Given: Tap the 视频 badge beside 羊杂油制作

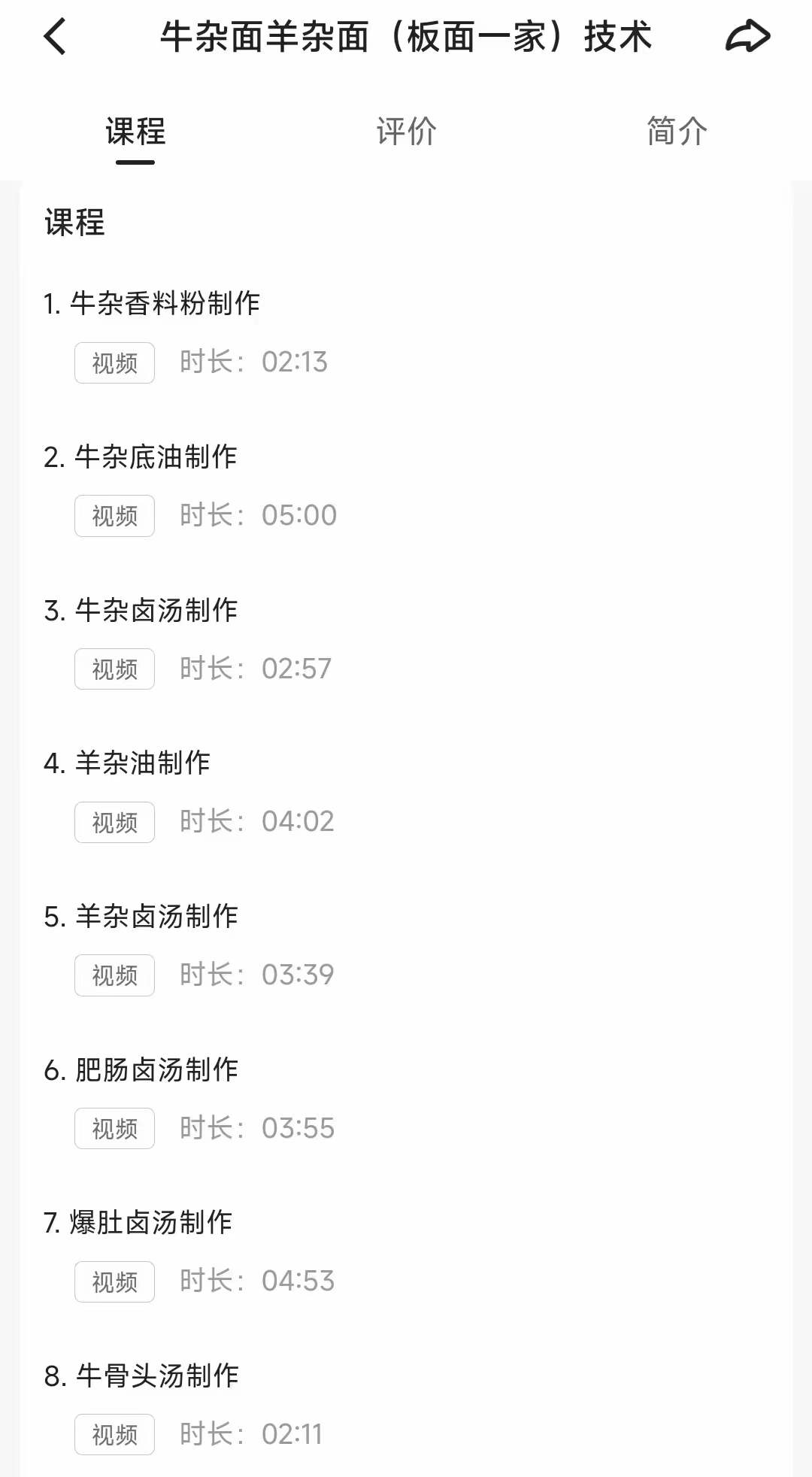Looking at the screenshot, I should pyautogui.click(x=114, y=821).
